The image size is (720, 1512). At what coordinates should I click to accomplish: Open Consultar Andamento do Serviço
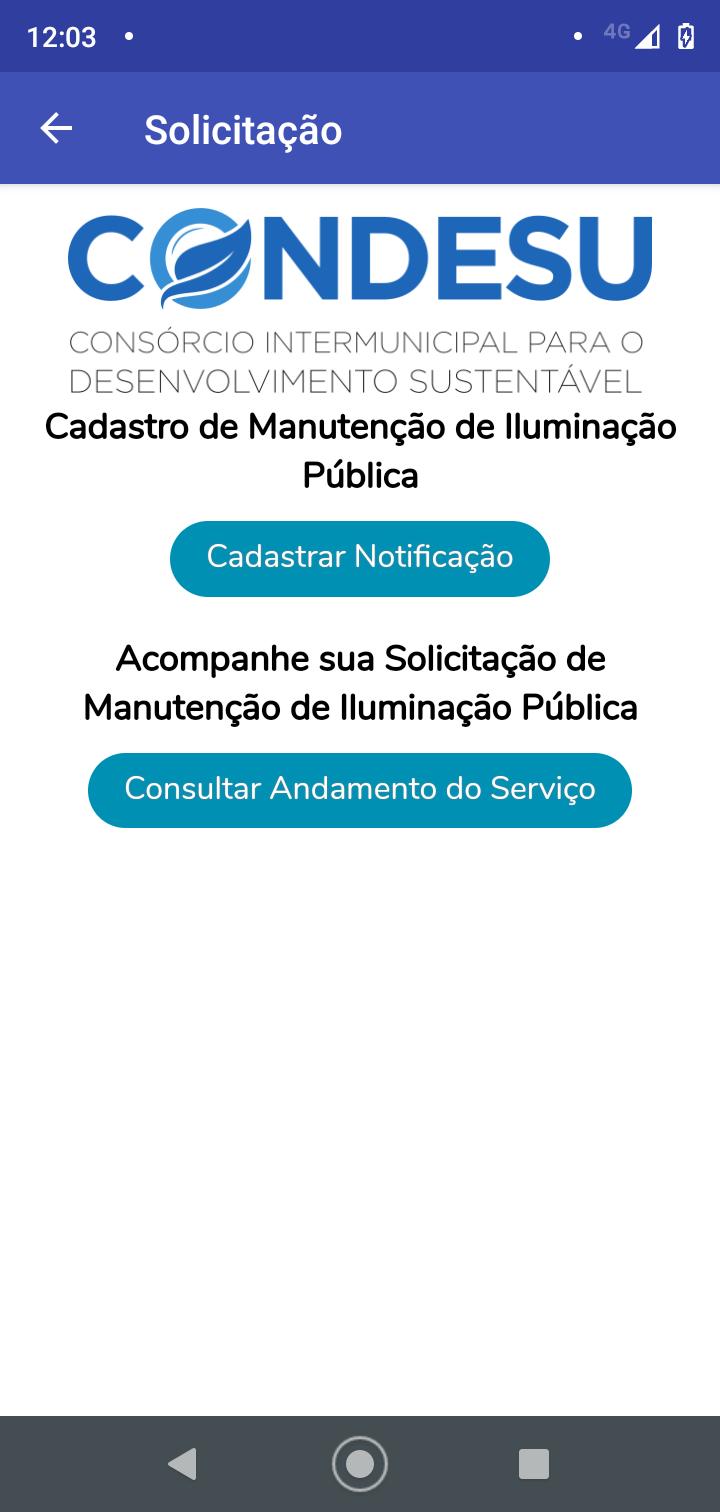[x=359, y=789]
